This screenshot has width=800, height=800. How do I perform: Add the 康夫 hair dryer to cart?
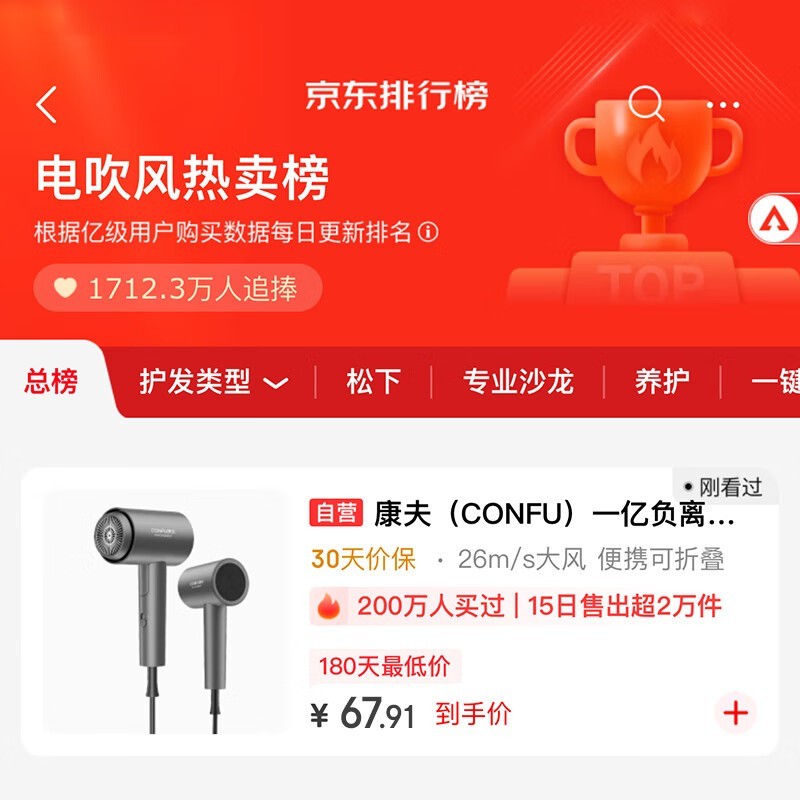point(736,713)
